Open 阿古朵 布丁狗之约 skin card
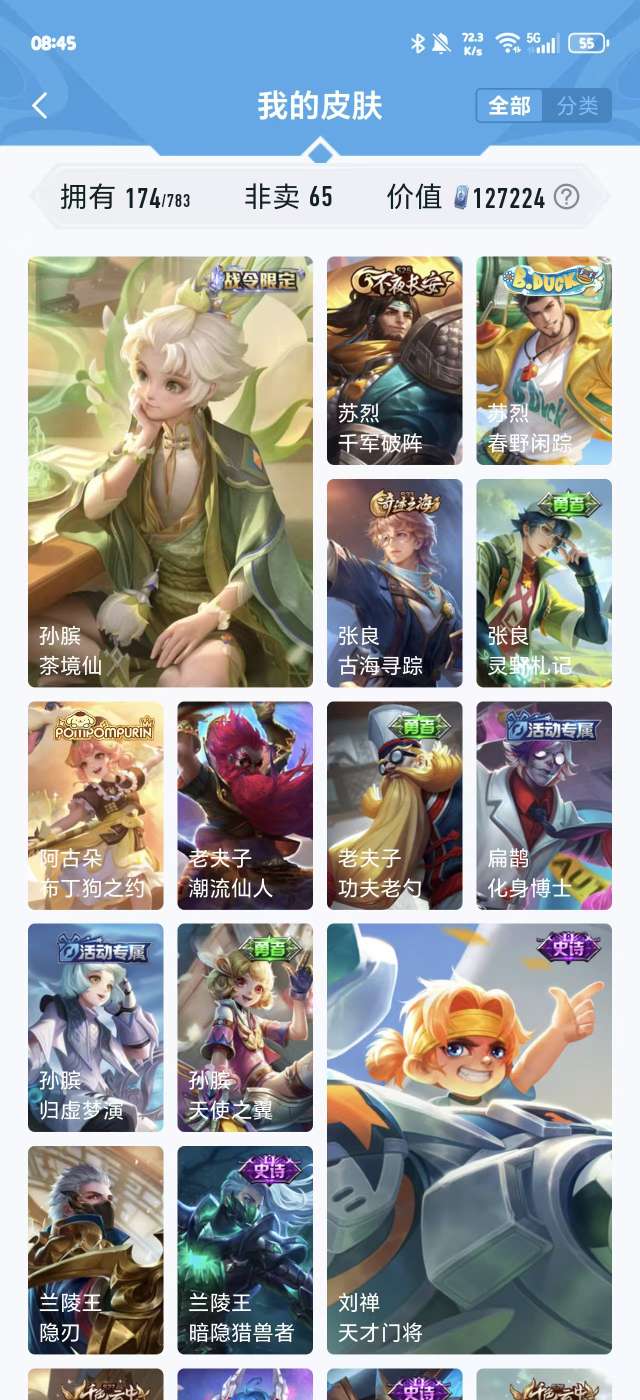640x1400 pixels. coord(96,805)
